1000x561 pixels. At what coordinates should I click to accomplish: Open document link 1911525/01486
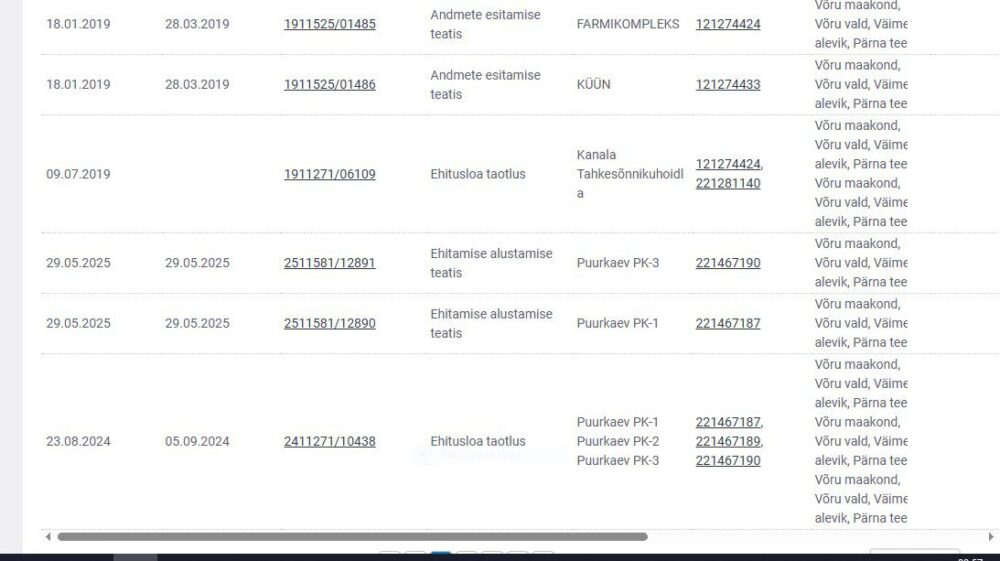point(330,85)
